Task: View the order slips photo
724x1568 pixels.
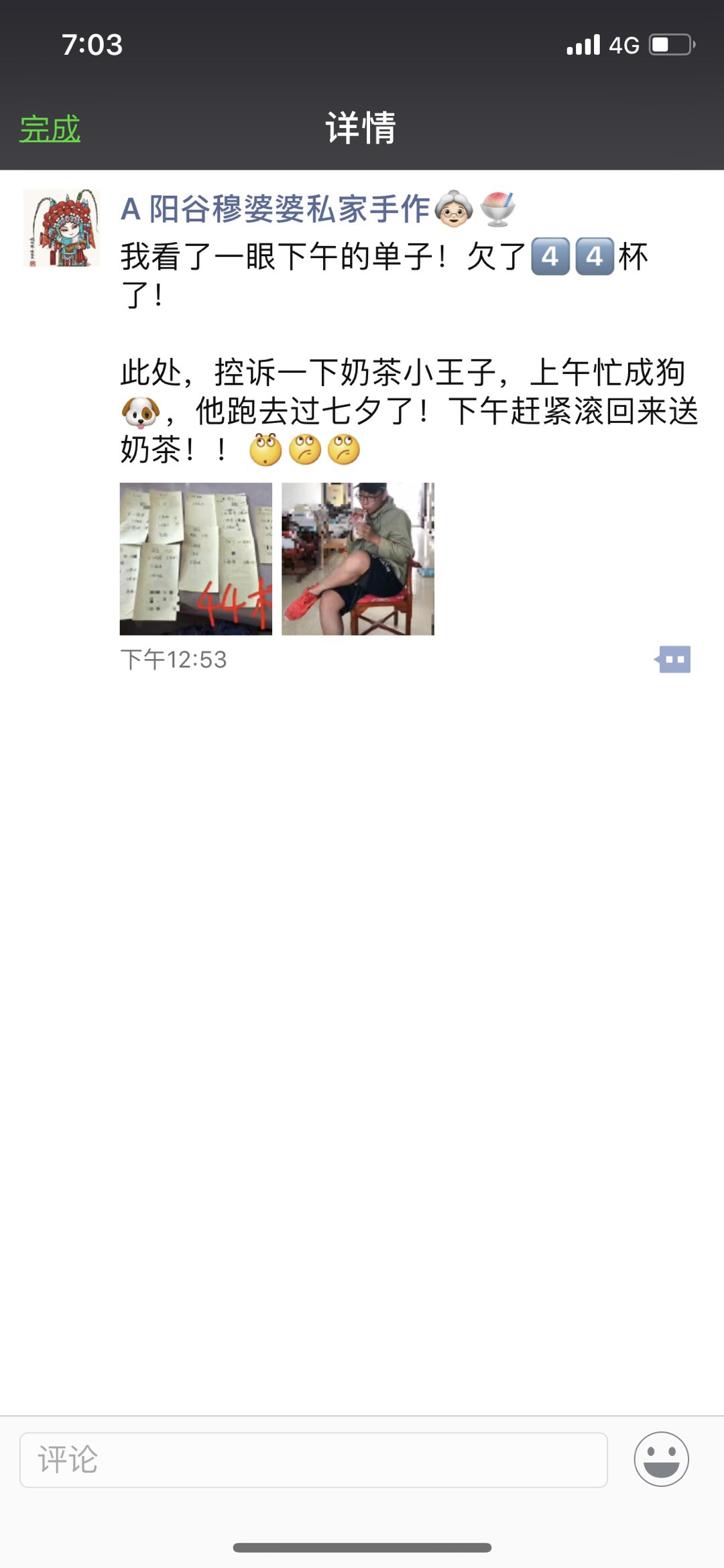Action: coord(196,558)
